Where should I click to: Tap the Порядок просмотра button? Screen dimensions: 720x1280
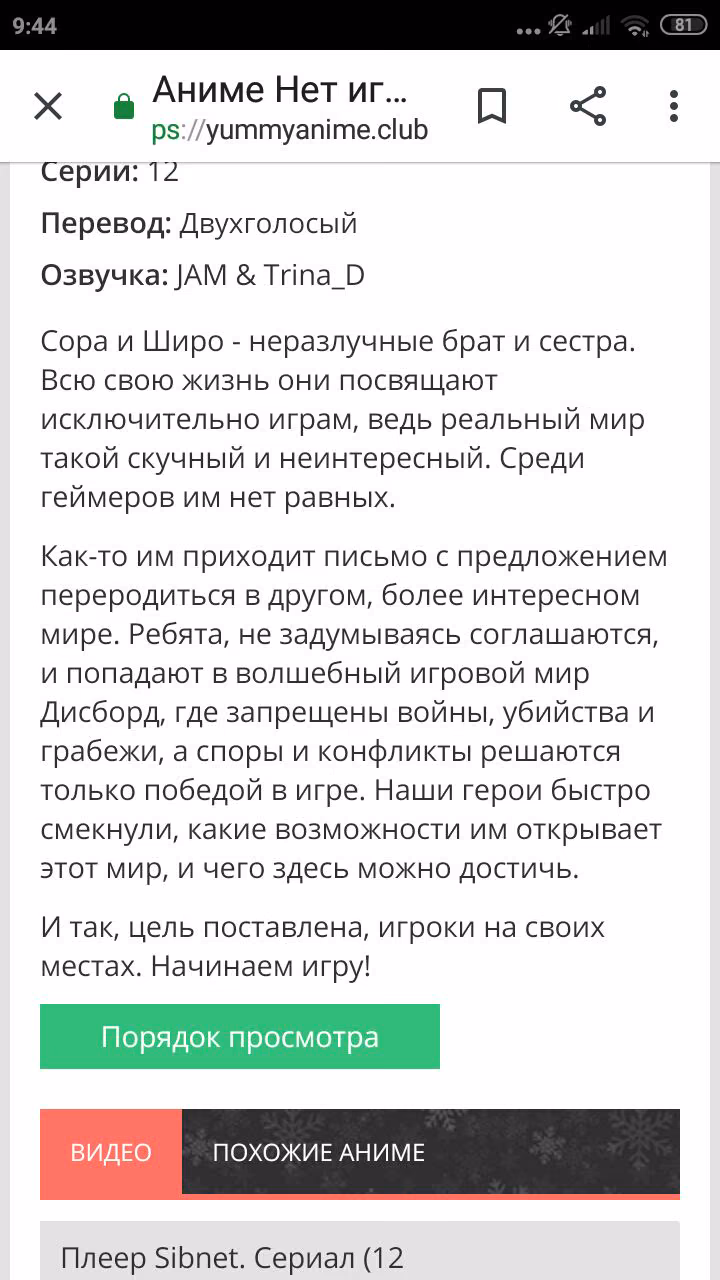click(240, 1037)
